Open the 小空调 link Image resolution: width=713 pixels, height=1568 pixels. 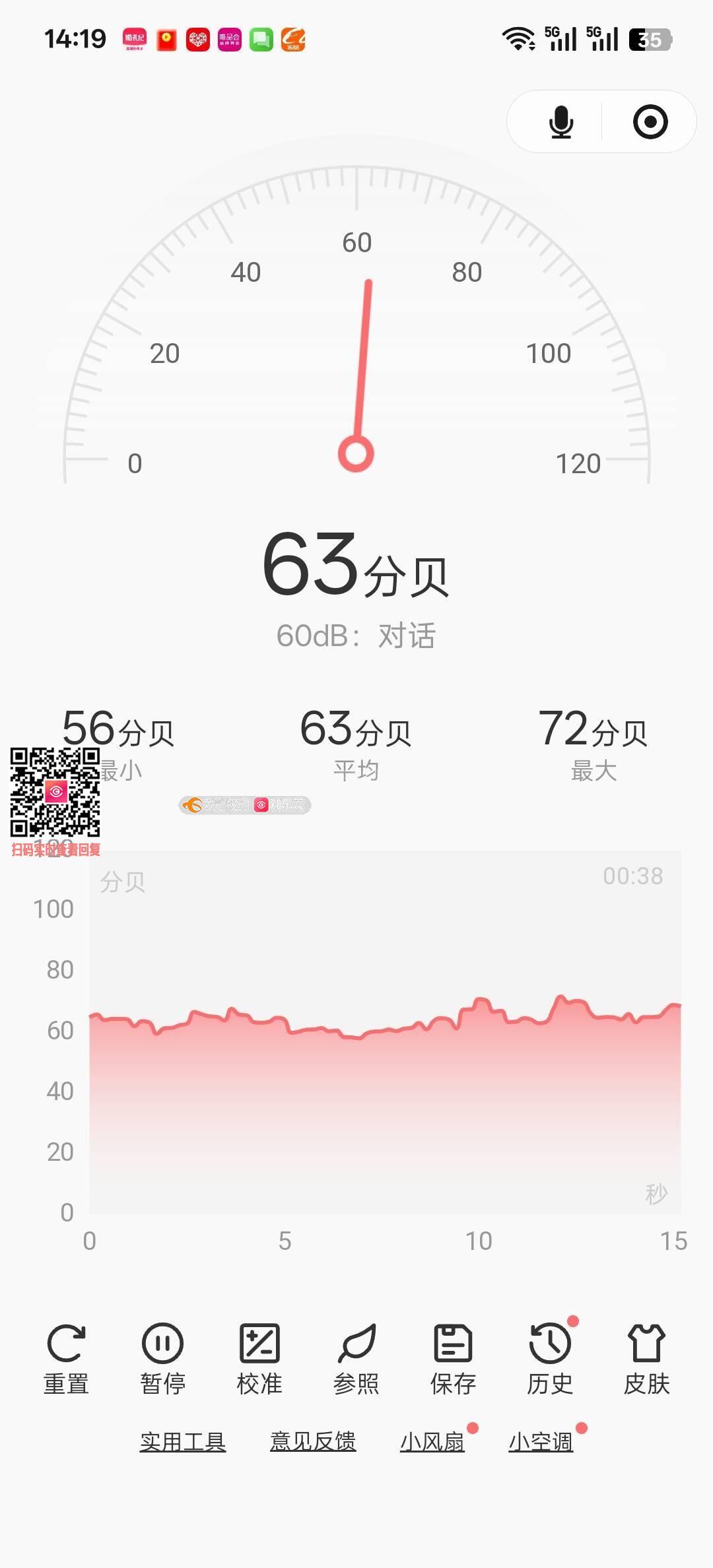[x=541, y=1442]
